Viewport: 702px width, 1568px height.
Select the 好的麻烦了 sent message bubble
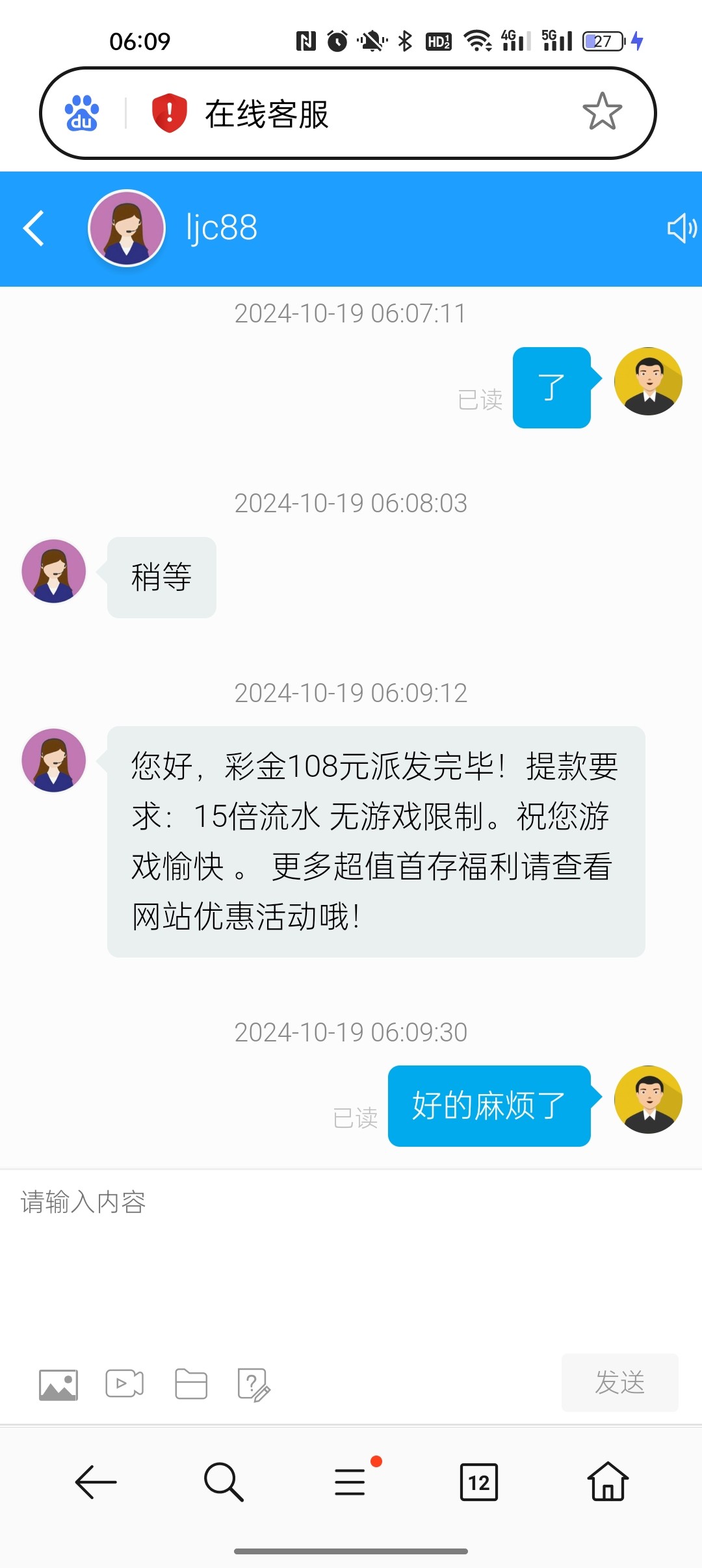coord(487,1105)
